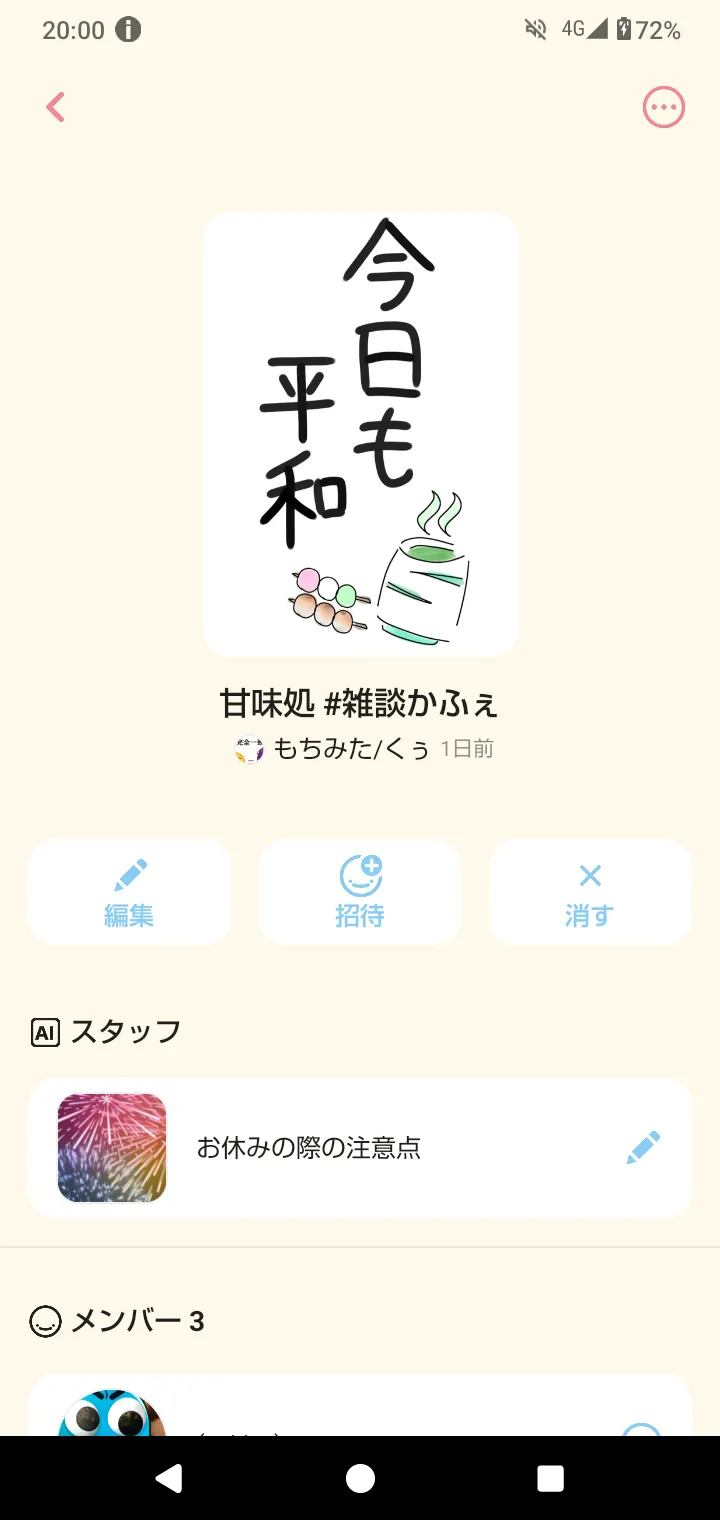720x1520 pixels.
Task: Tap the system home button
Action: pyautogui.click(x=360, y=1478)
